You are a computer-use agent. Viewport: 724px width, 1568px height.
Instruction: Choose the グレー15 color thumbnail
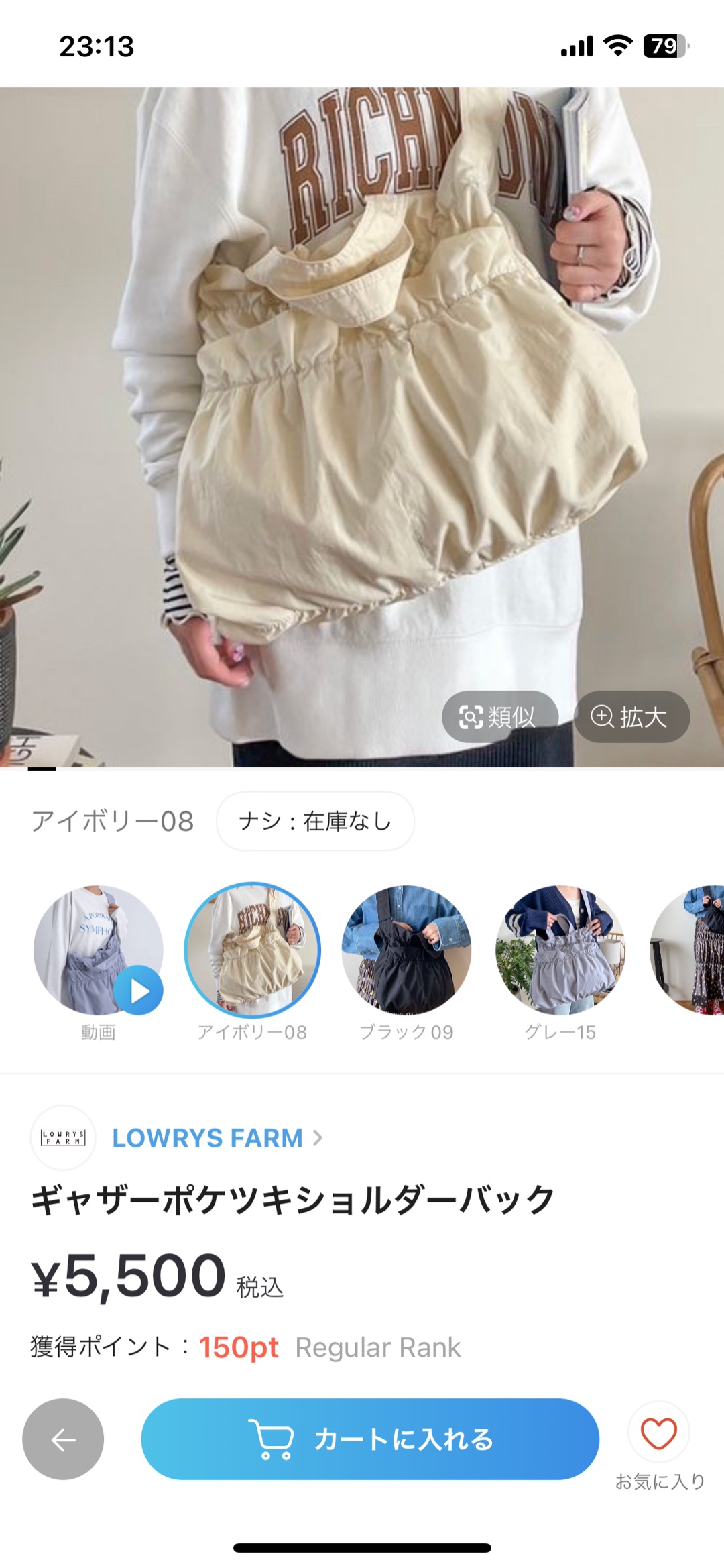[560, 950]
